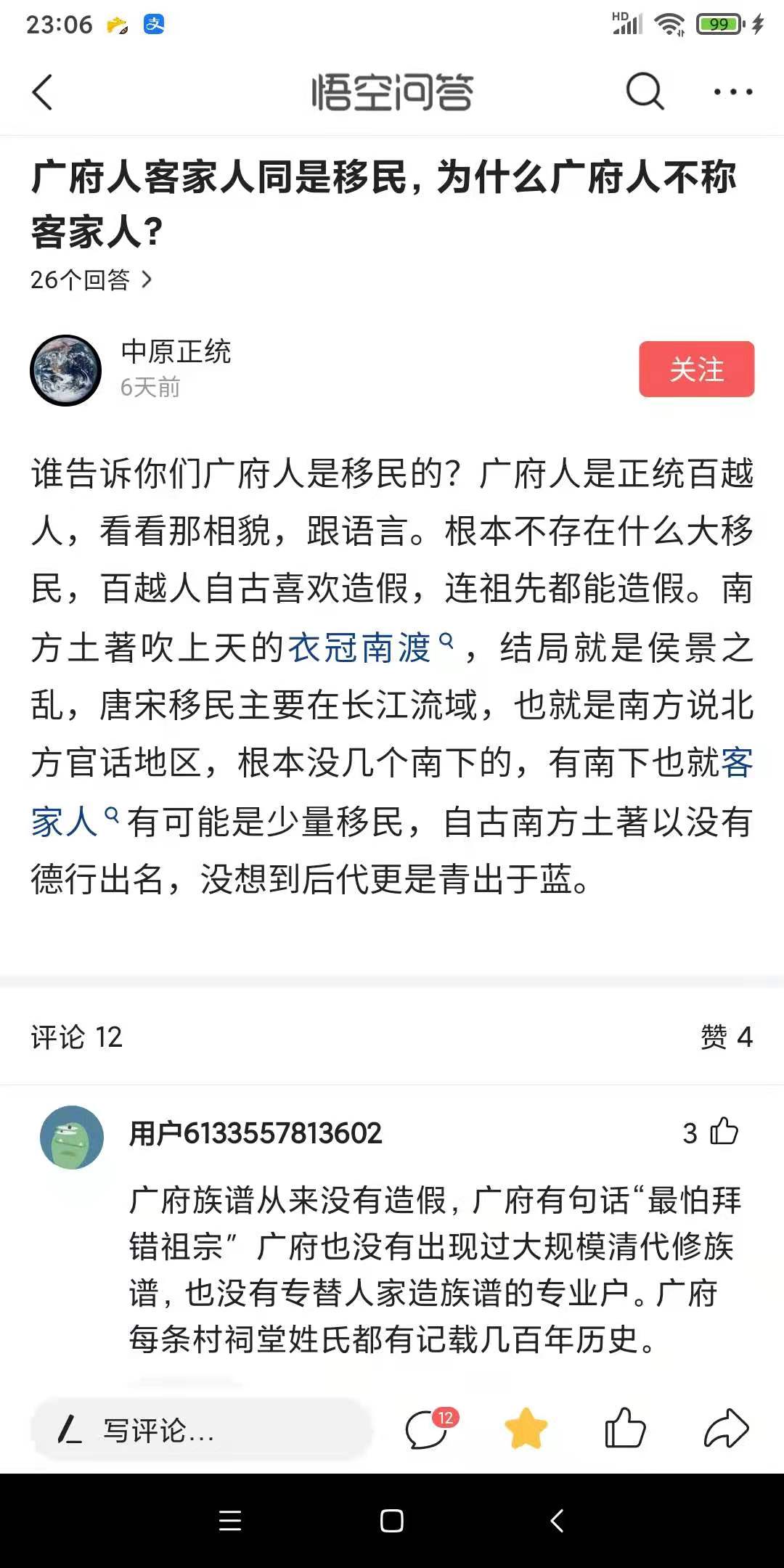Follow 中原正统 with the 关注 button

[696, 369]
